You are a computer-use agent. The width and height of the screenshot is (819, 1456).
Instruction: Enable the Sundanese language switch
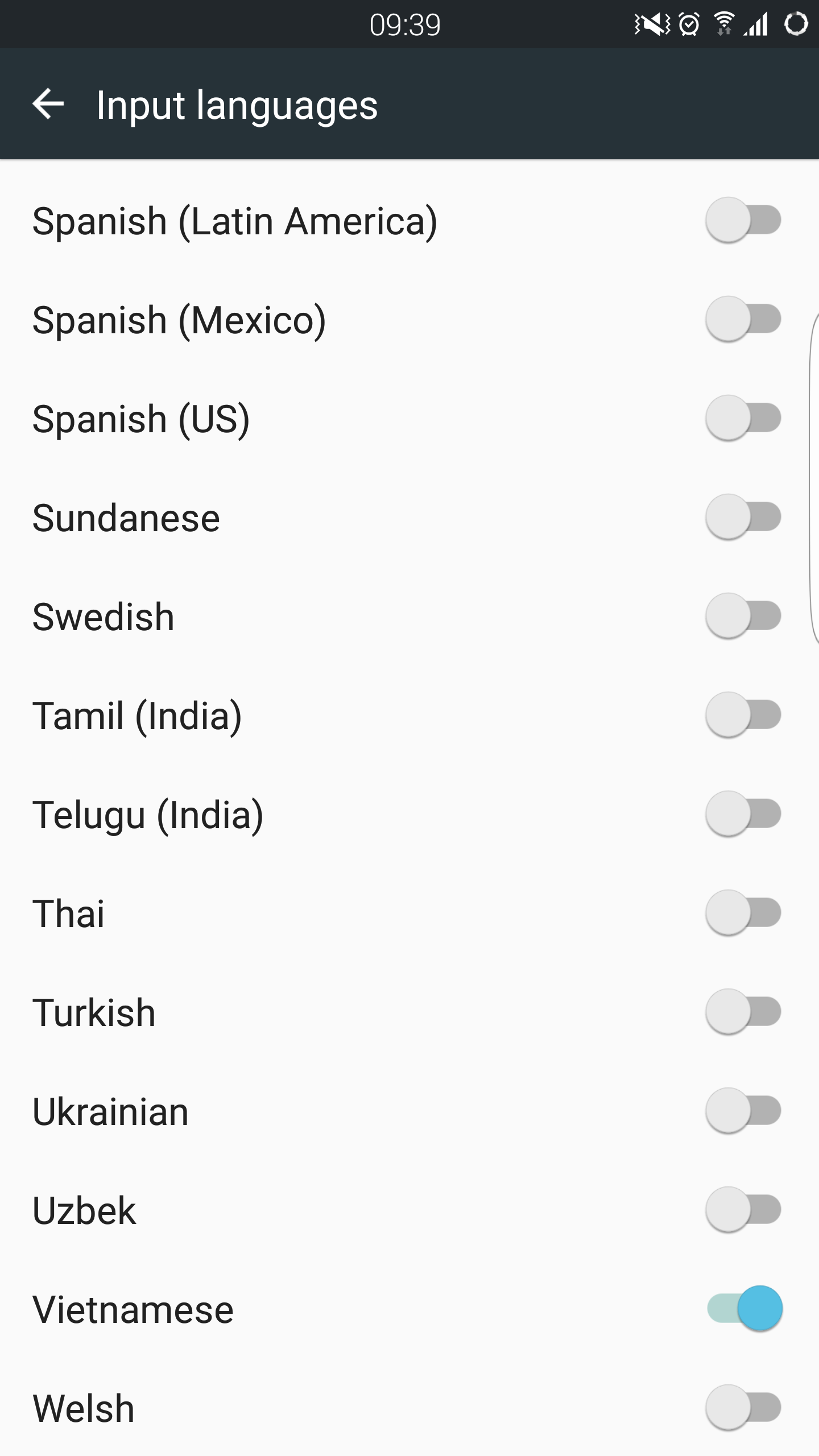(743, 517)
